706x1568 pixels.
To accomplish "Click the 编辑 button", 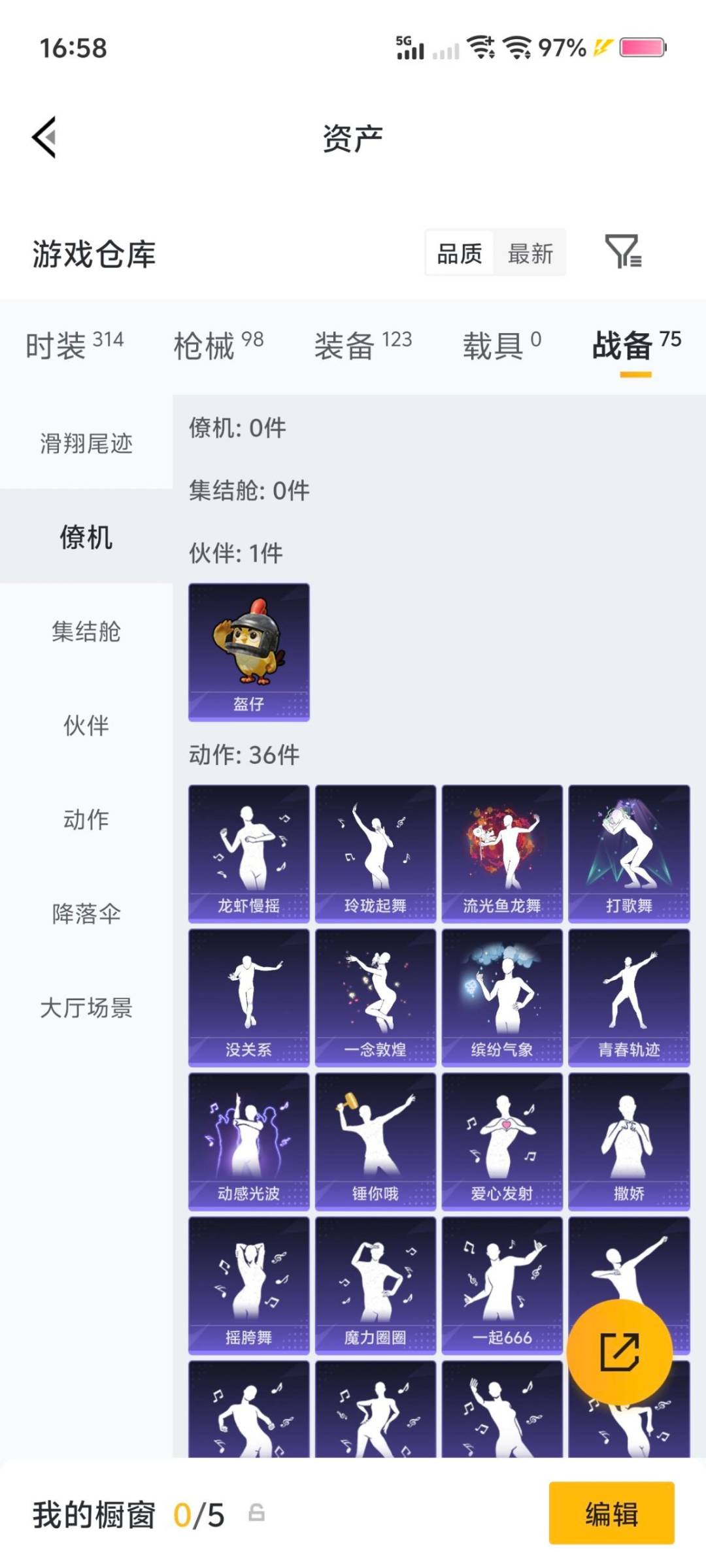I will (x=611, y=1514).
